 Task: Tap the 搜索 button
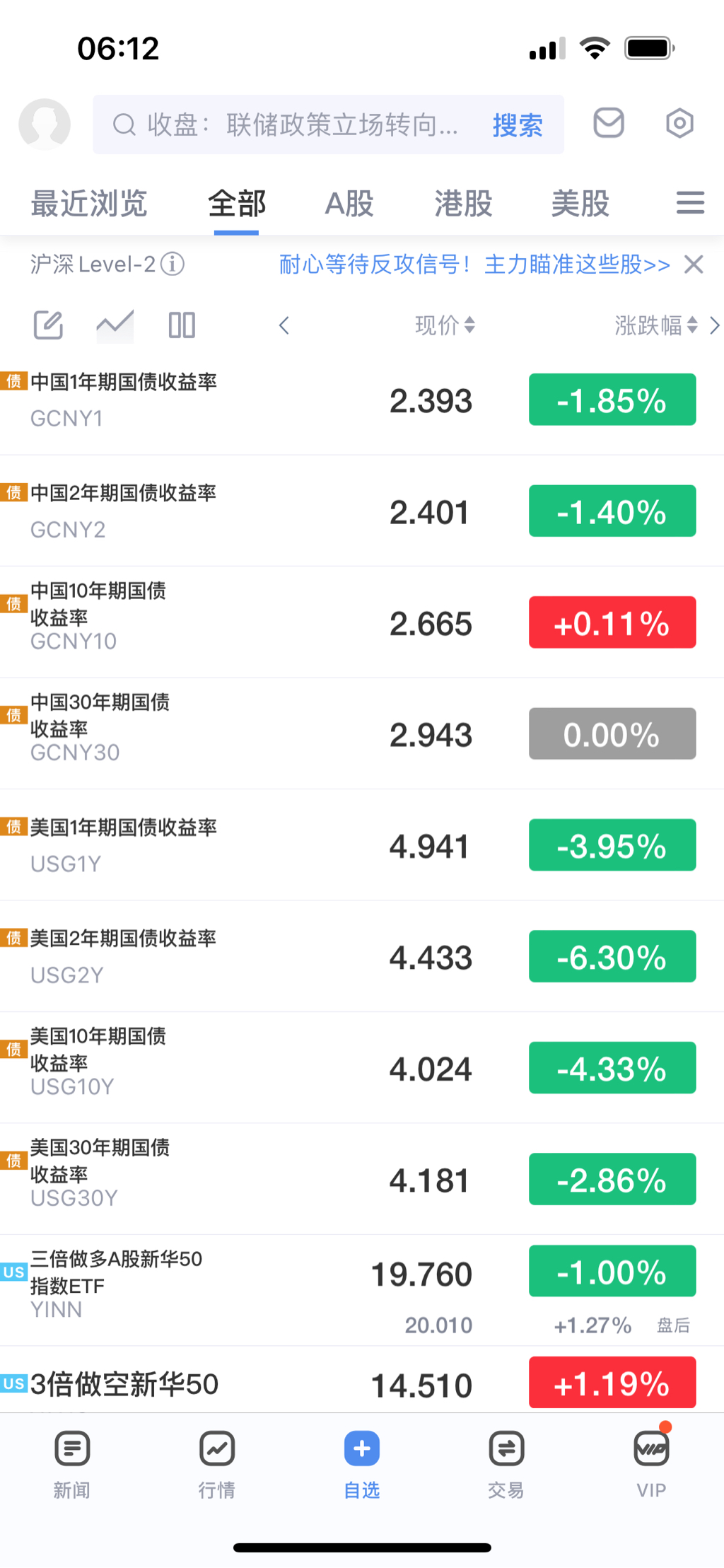(x=518, y=125)
